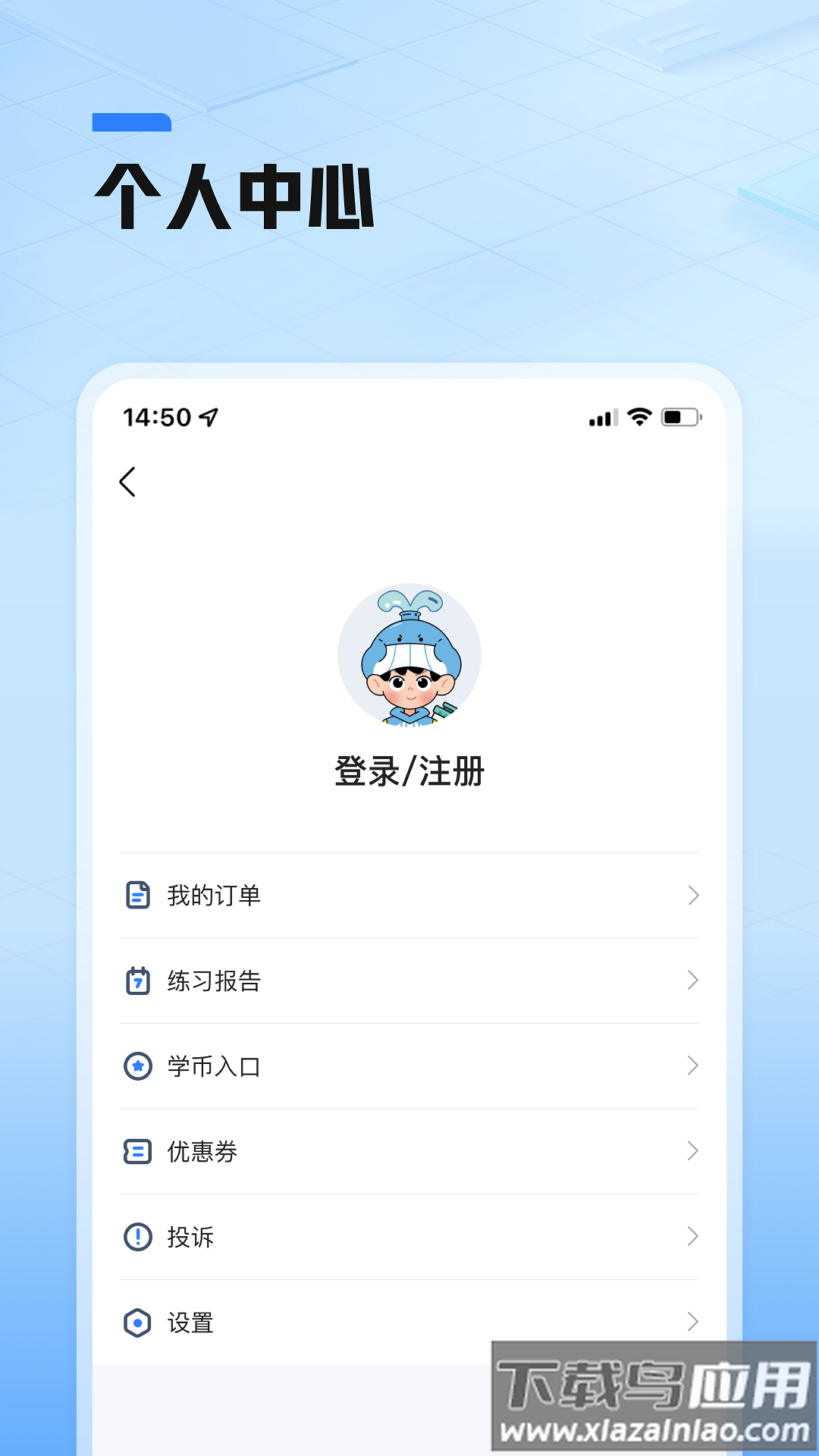Expand the 优惠券 row chevron
This screenshot has width=819, height=1456.
pyautogui.click(x=693, y=1151)
